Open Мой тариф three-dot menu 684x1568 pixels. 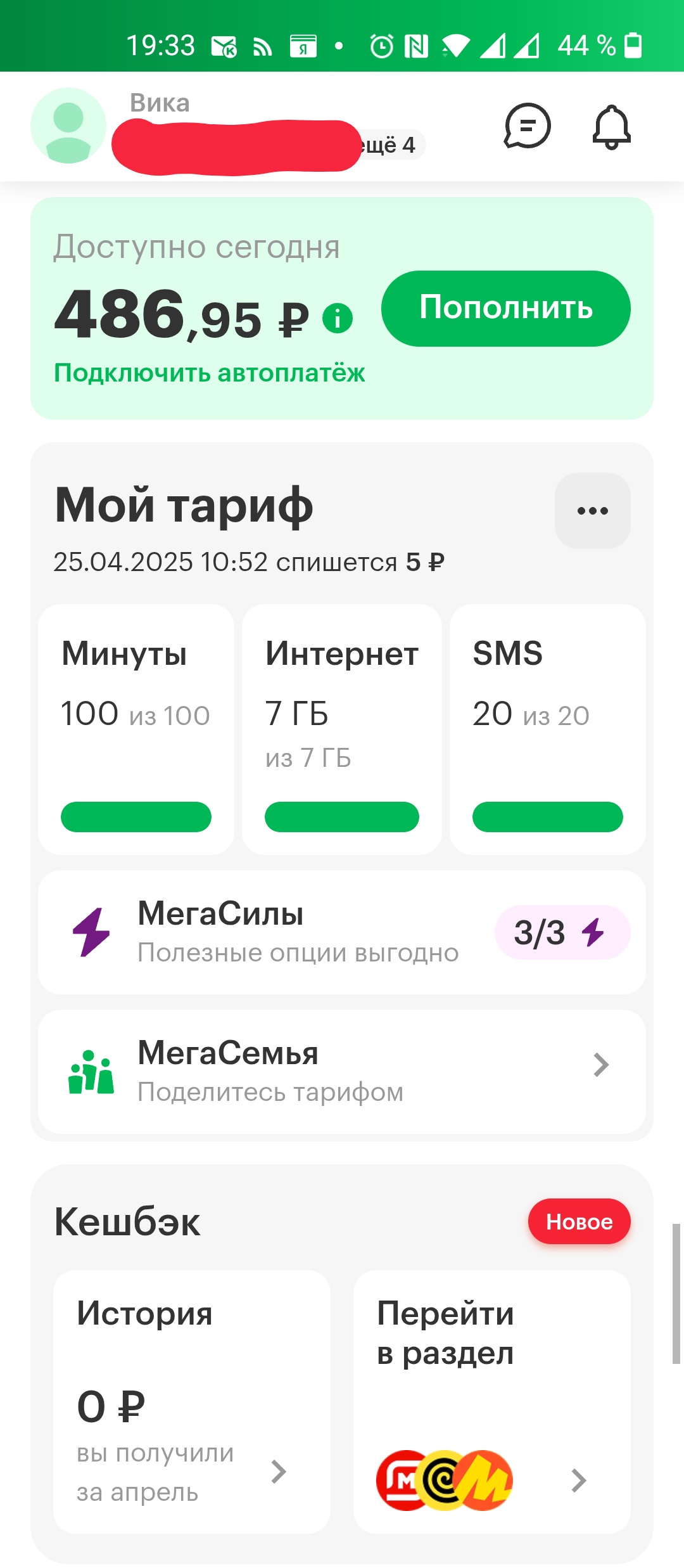point(592,511)
